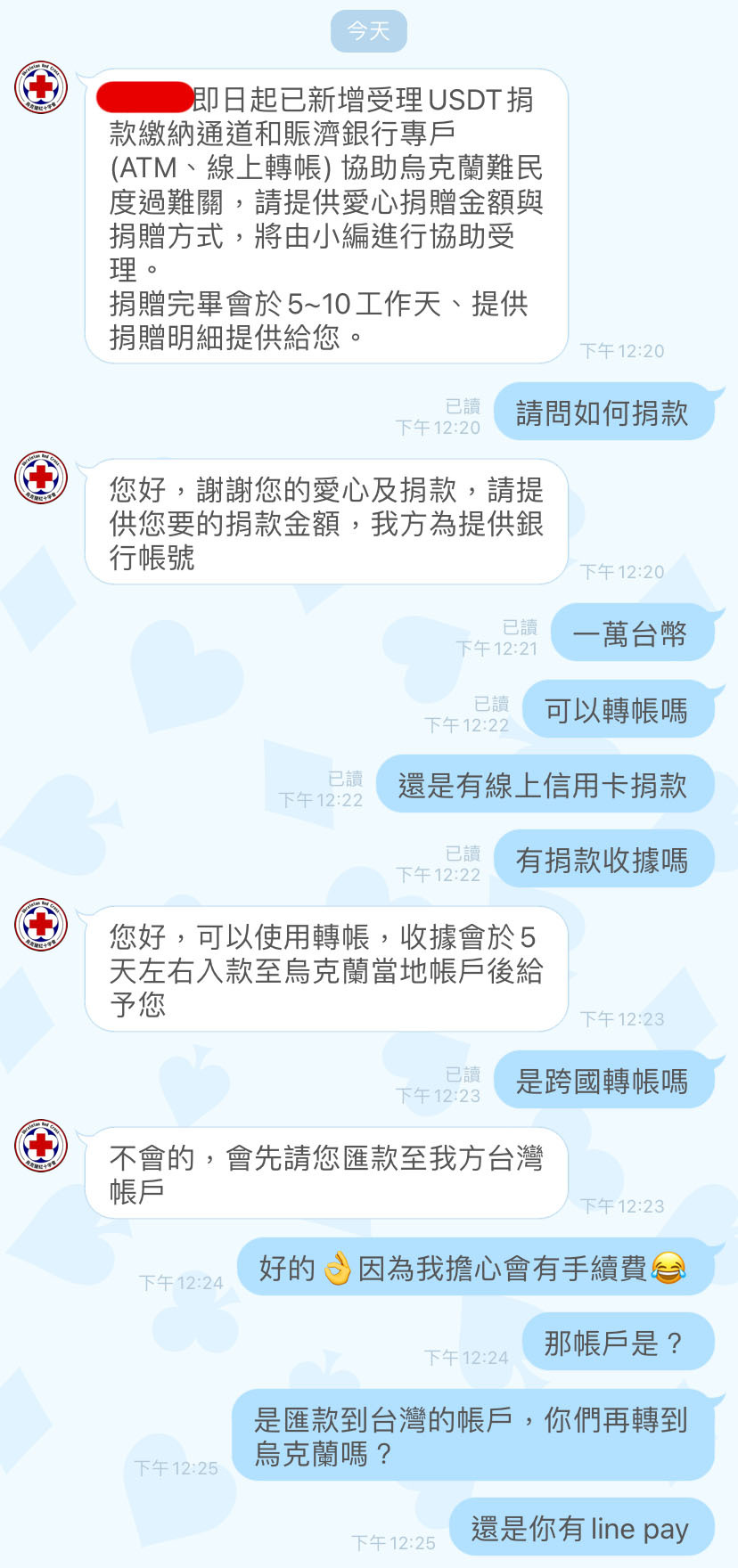View sender profile beside 匯款至我方台灣帳戶 message
This screenshot has height=1568, width=738.
tap(41, 1145)
